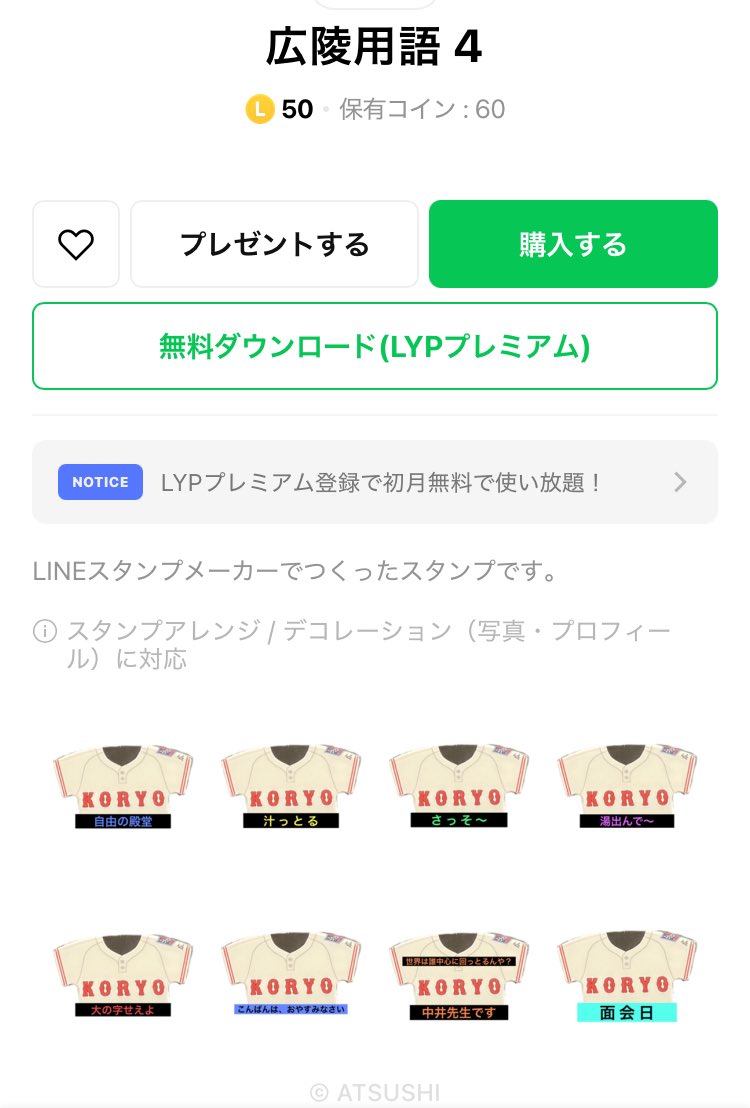Add 広陵用語 4 to the wishlist heart

pos(76,245)
